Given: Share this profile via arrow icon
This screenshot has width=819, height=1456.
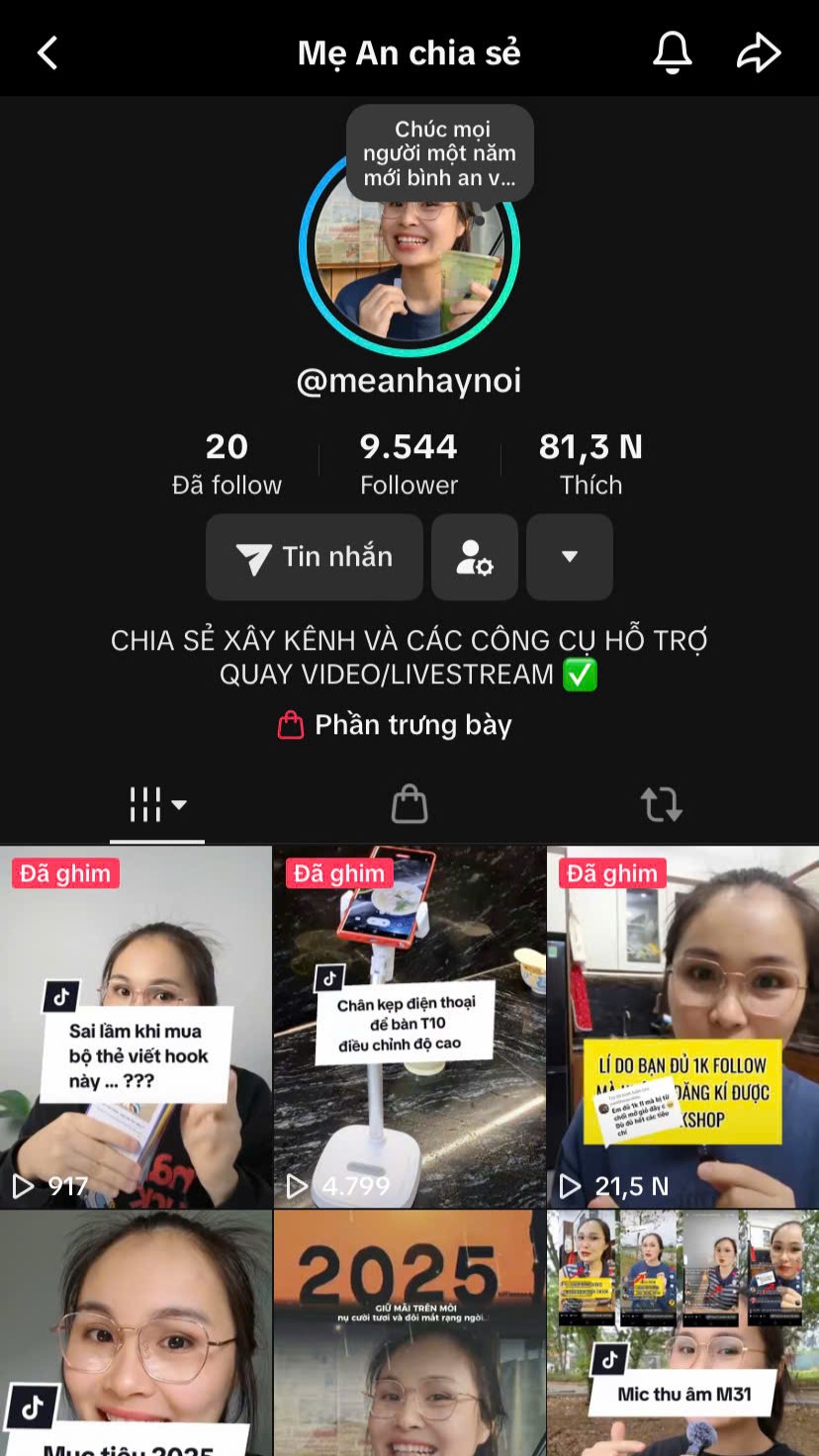Looking at the screenshot, I should tap(759, 52).
